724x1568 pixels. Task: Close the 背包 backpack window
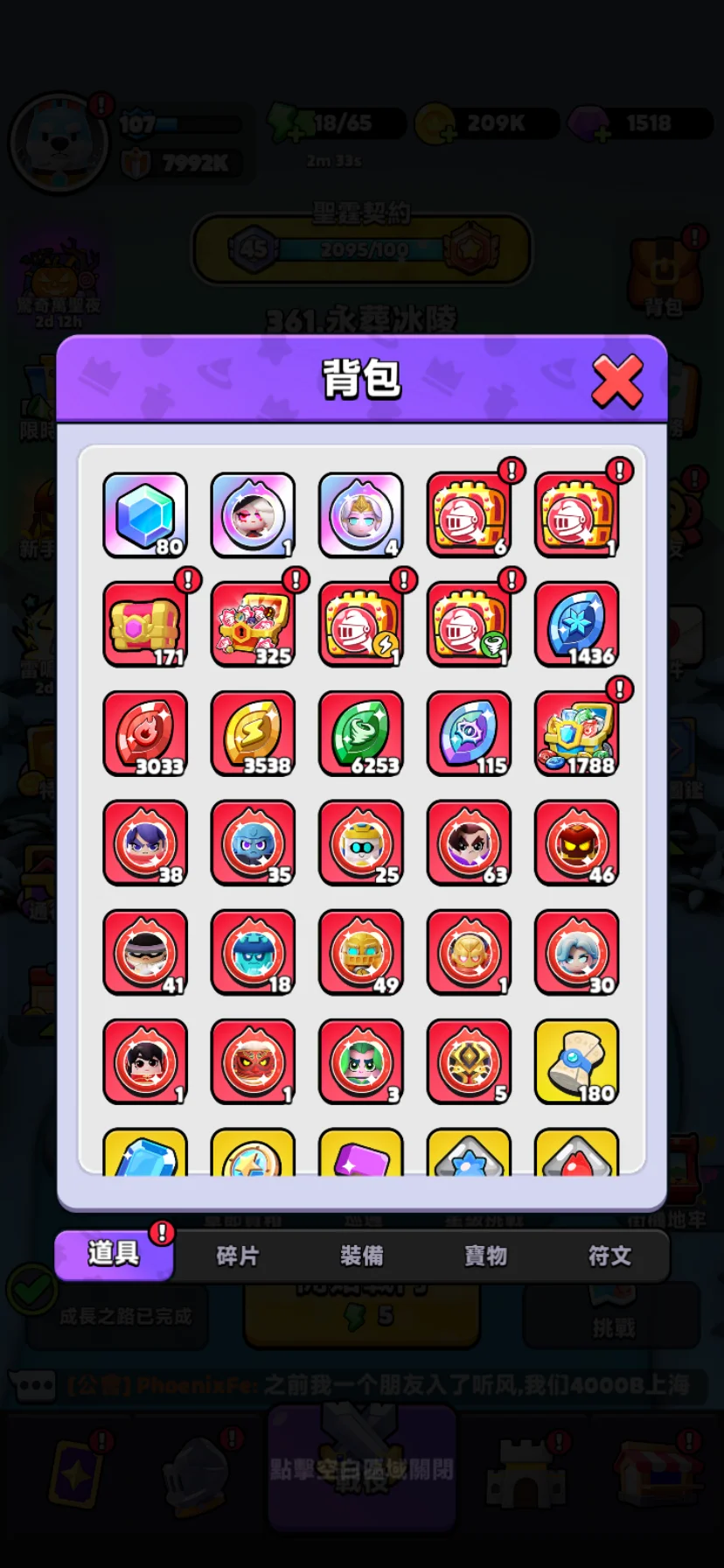(x=616, y=381)
